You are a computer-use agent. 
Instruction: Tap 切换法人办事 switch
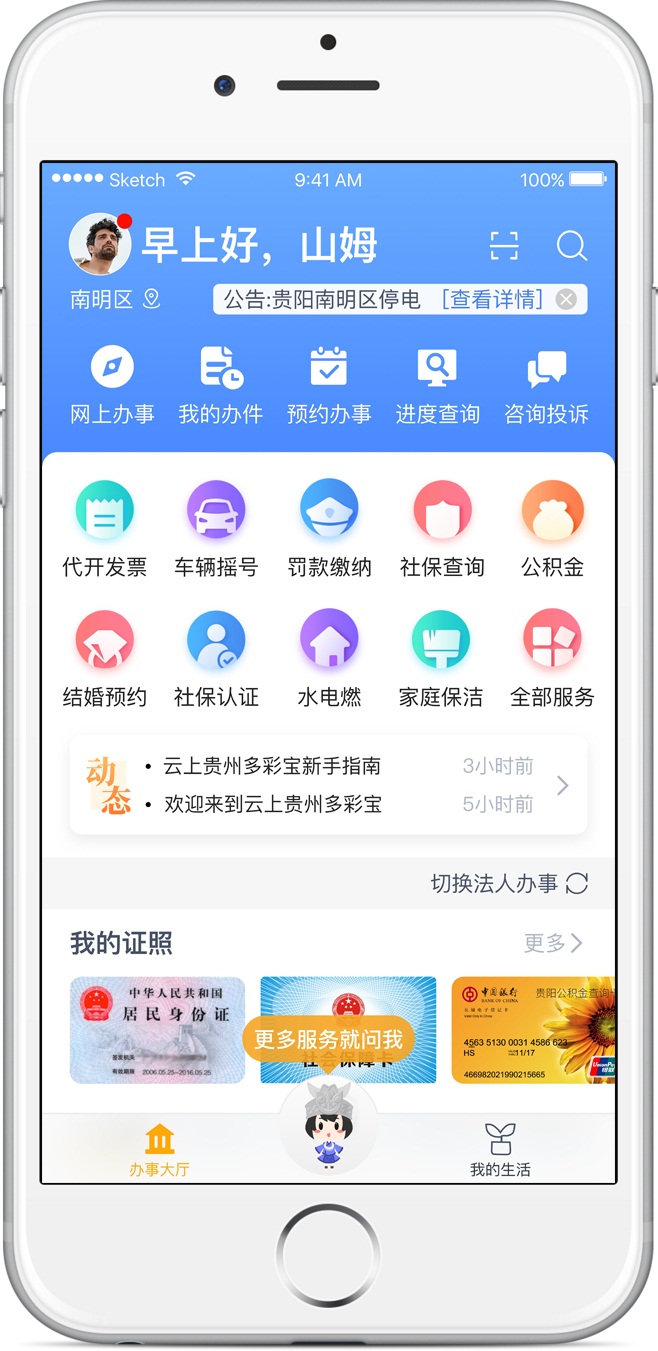point(509,883)
